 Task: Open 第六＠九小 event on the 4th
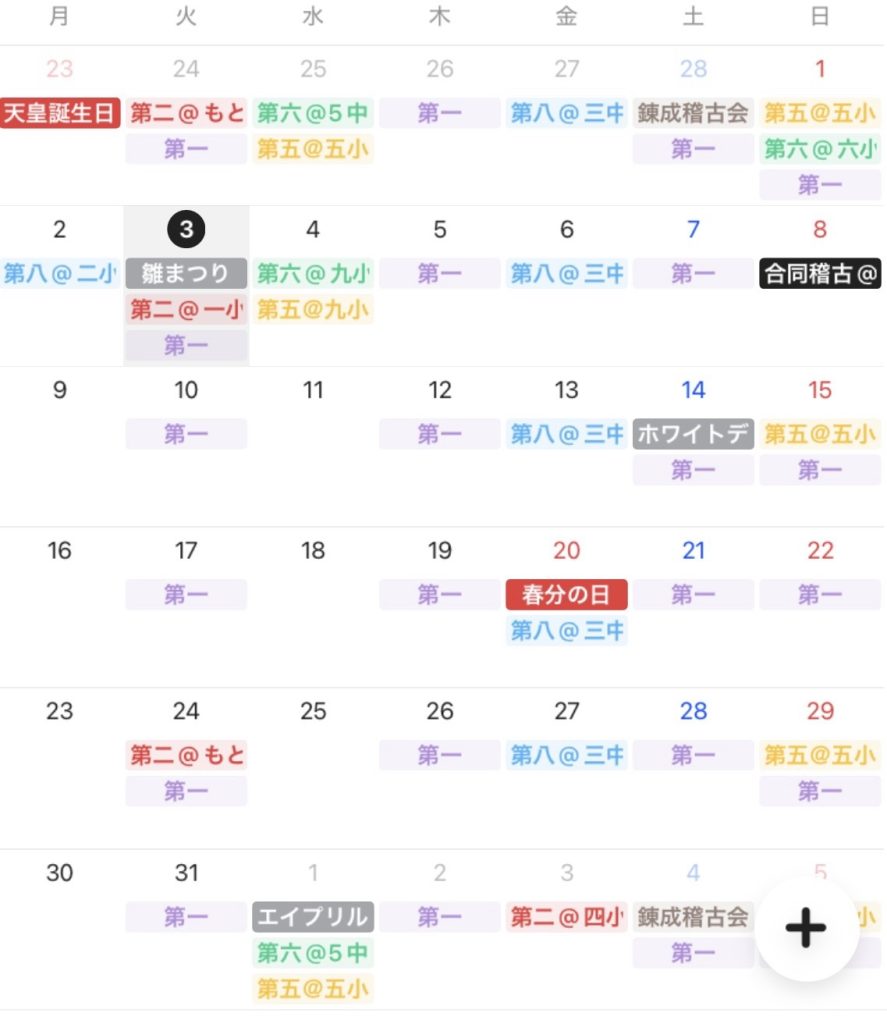[313, 273]
